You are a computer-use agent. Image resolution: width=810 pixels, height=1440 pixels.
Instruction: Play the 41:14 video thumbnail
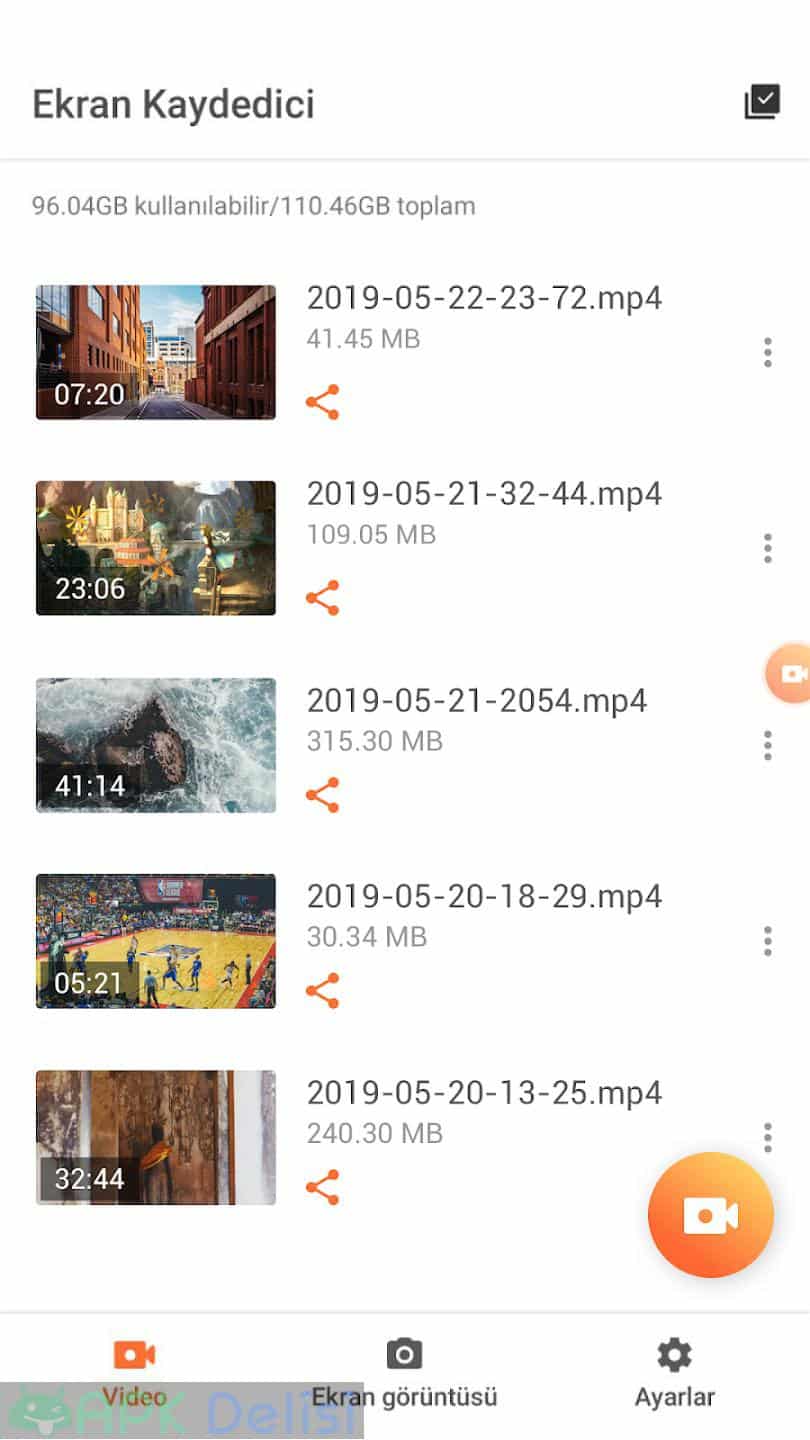(156, 745)
